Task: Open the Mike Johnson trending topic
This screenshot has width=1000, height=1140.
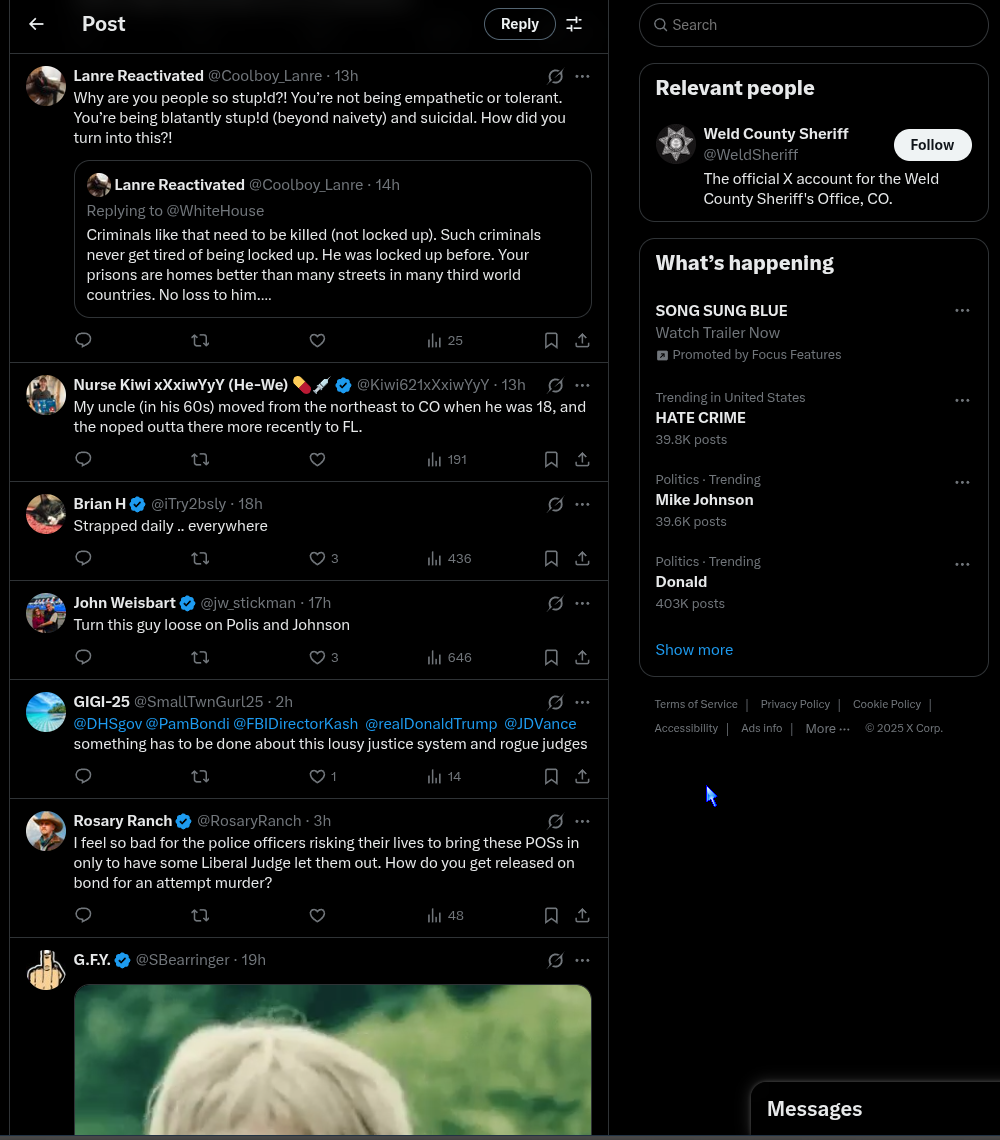Action: pos(704,500)
